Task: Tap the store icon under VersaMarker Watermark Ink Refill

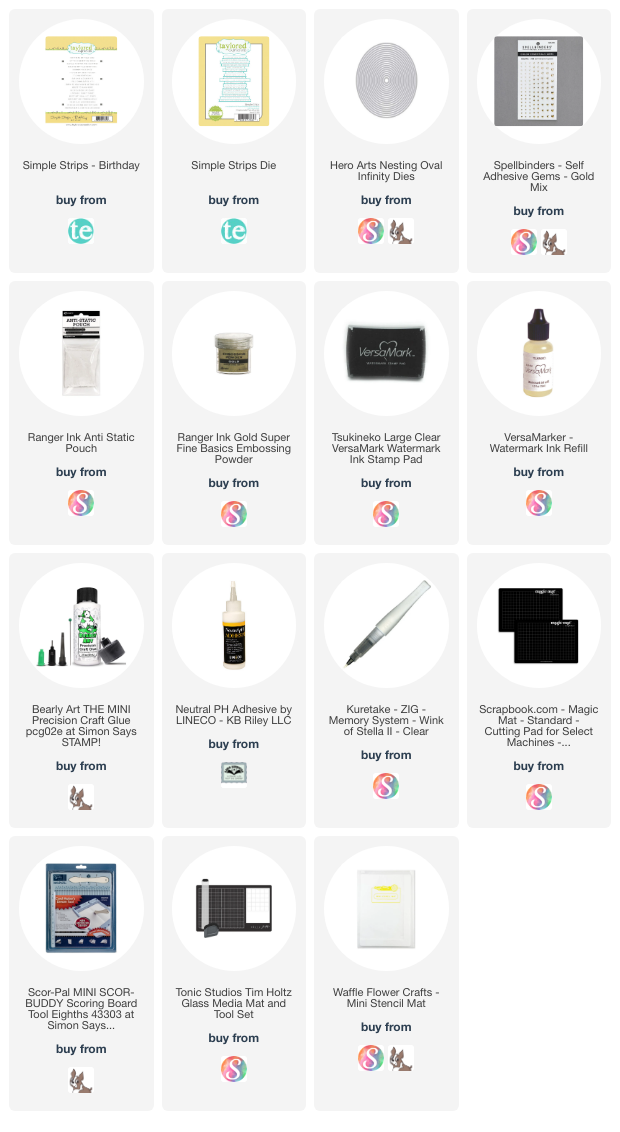Action: pos(538,503)
